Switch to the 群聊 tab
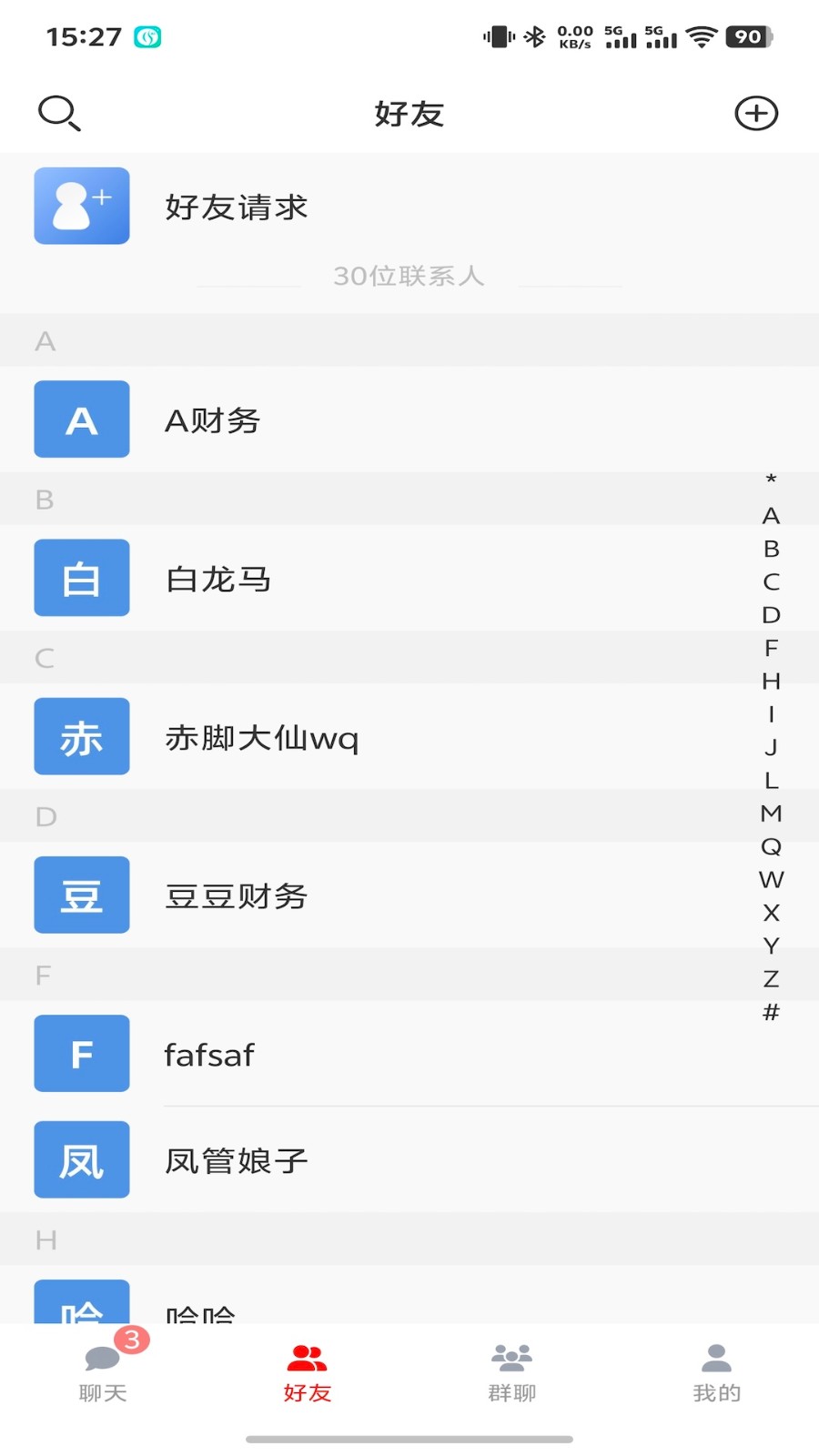This screenshot has width=819, height=1456. [x=511, y=1374]
